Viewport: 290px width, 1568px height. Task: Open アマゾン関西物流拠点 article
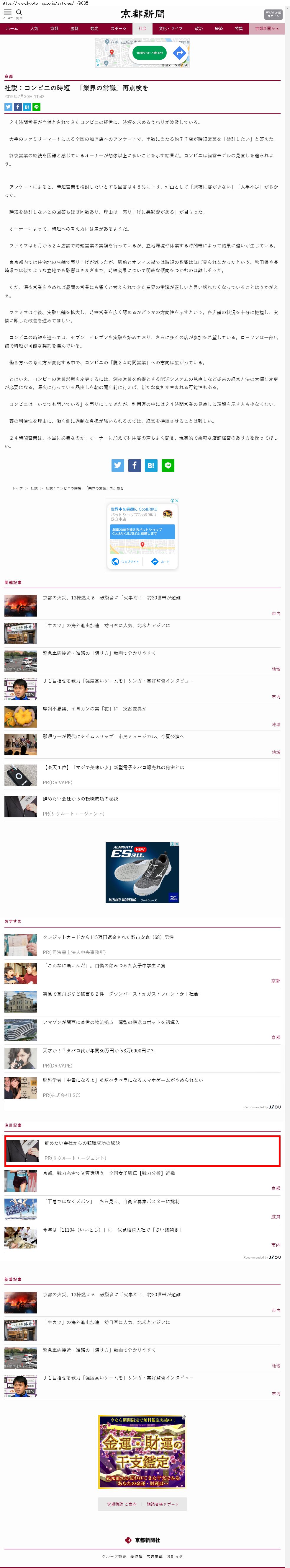(x=111, y=1022)
